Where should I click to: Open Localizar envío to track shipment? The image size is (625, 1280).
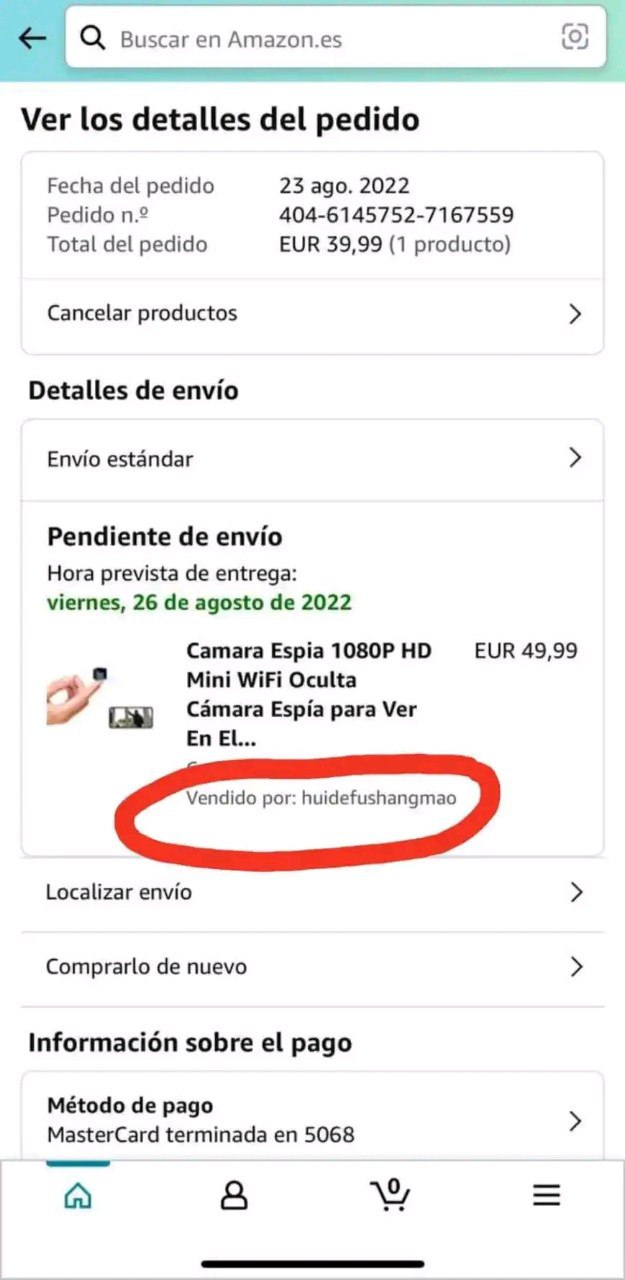[x=312, y=892]
